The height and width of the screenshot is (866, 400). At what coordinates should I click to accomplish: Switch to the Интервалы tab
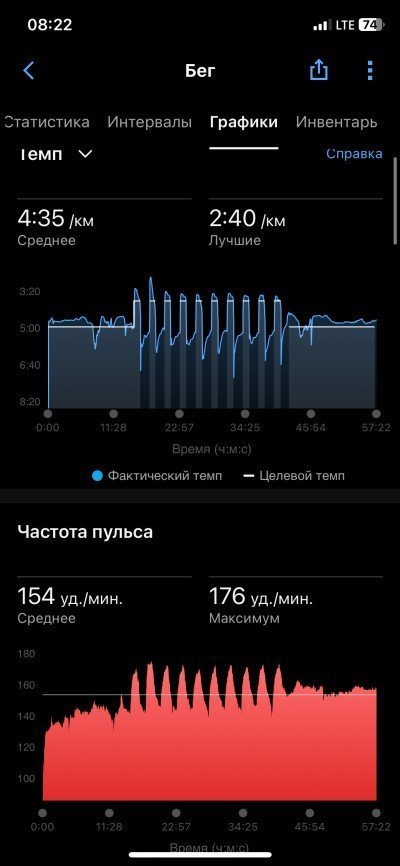149,122
